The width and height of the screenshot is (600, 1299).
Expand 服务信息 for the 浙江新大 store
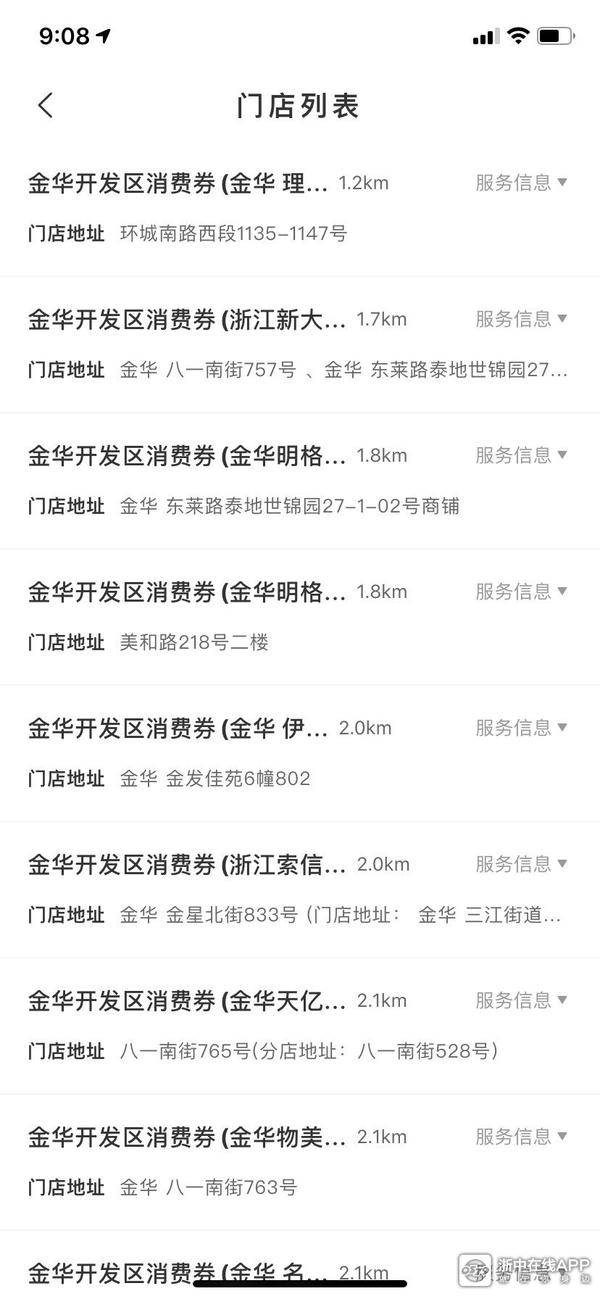pyautogui.click(x=521, y=319)
